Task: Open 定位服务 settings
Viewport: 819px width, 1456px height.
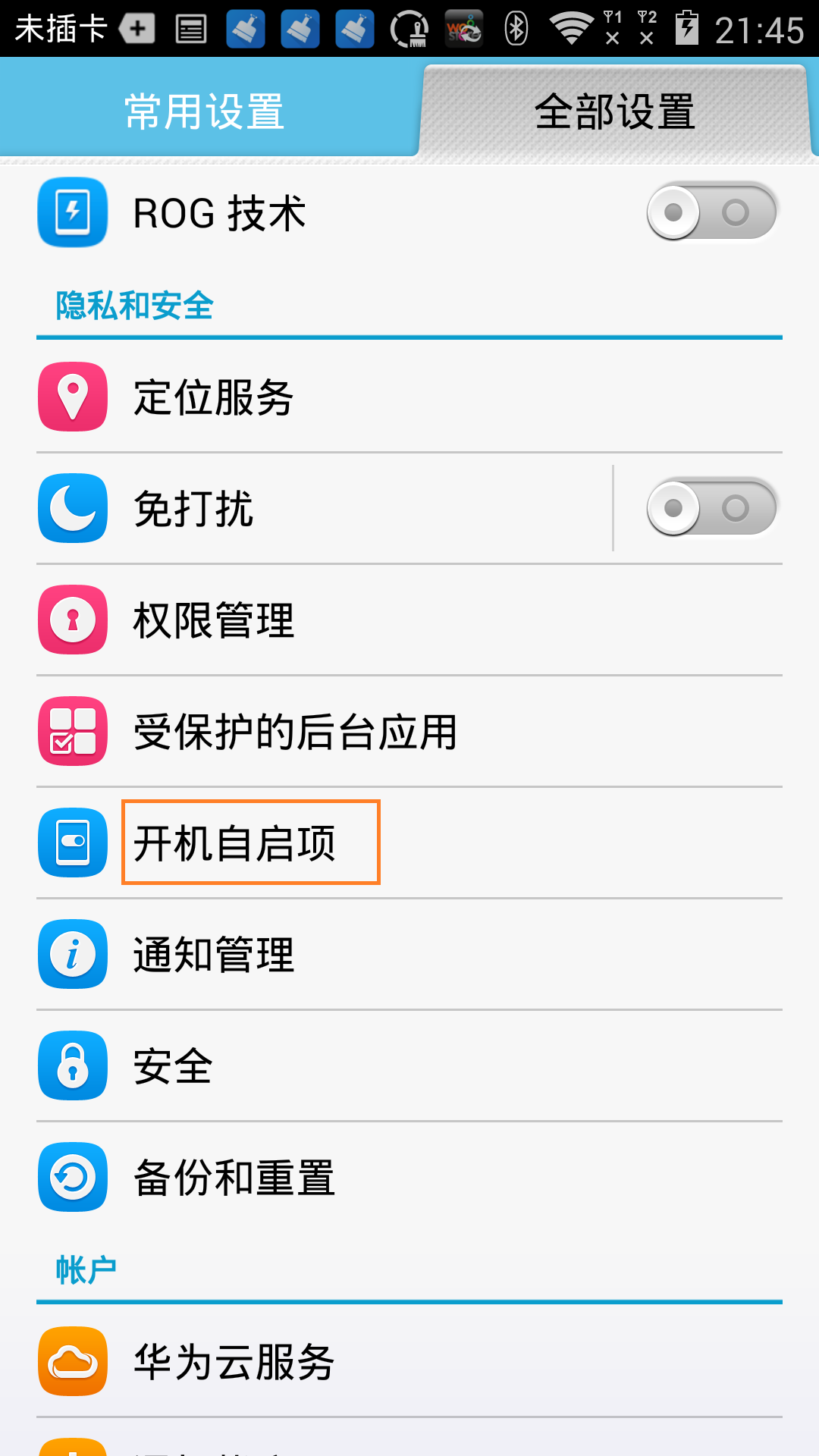Action: click(x=409, y=397)
